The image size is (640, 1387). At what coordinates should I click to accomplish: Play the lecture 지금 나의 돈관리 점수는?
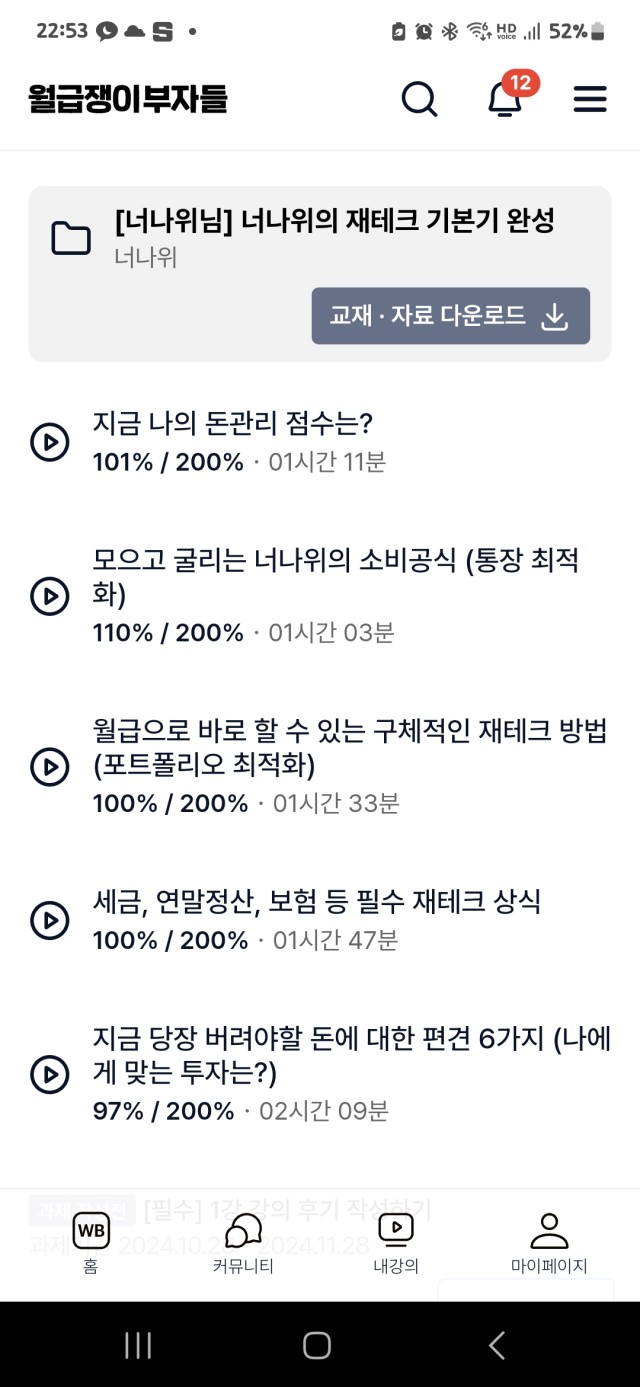click(x=320, y=441)
